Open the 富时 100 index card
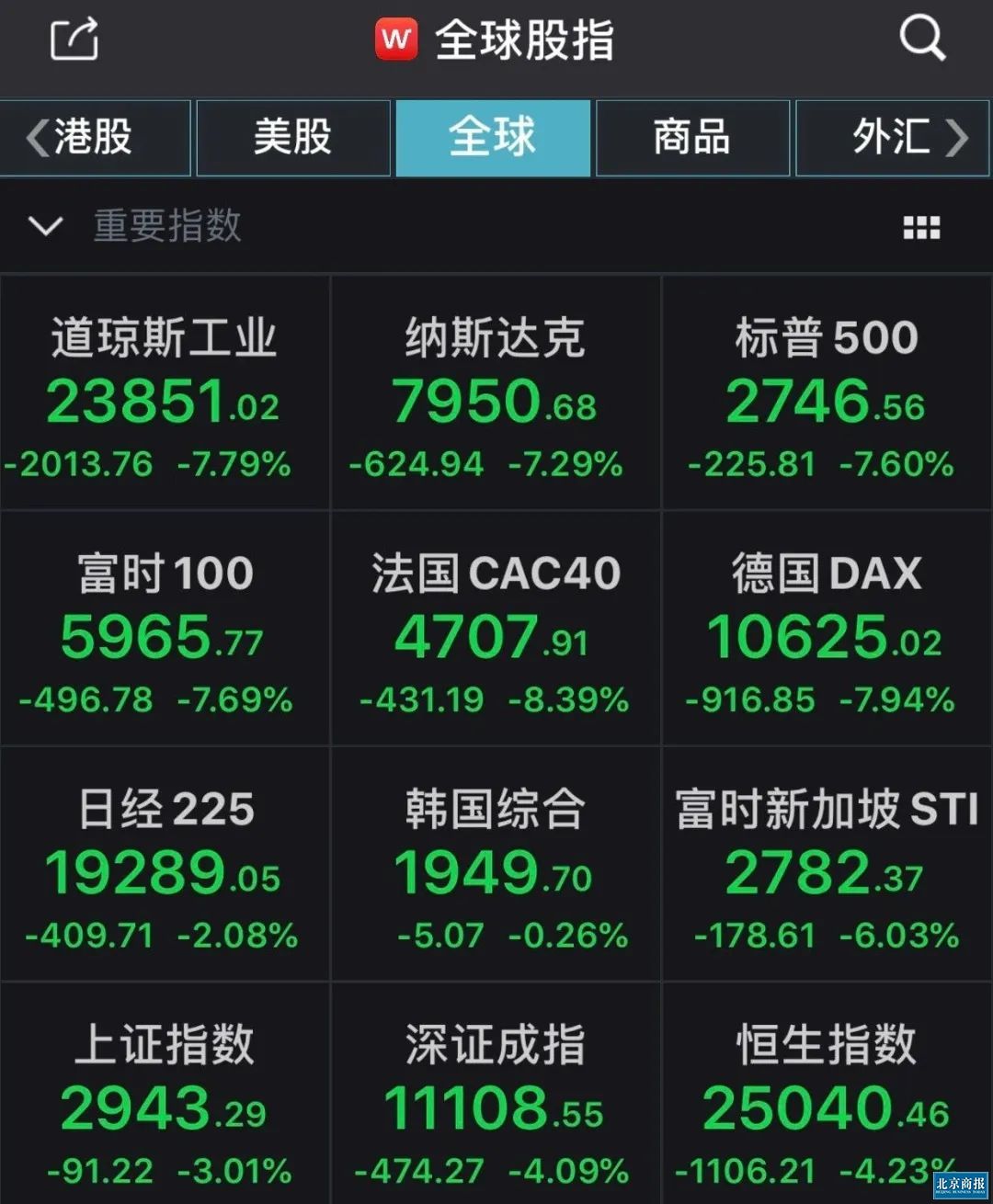This screenshot has height=1204, width=993. click(x=165, y=629)
